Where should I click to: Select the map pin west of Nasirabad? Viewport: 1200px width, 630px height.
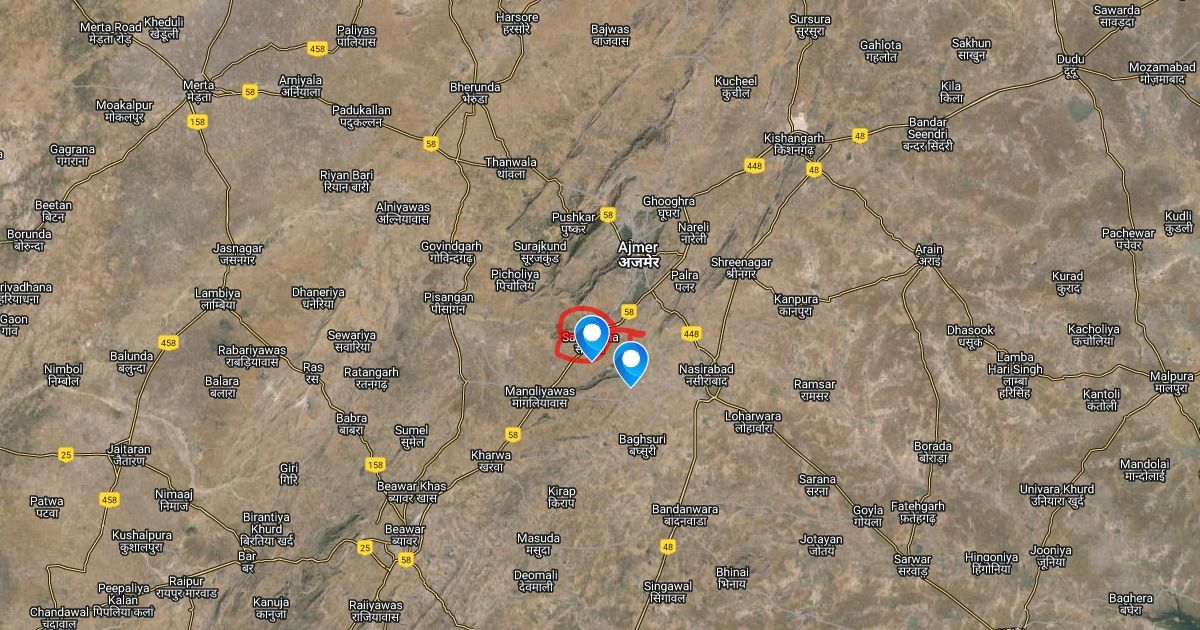630,361
